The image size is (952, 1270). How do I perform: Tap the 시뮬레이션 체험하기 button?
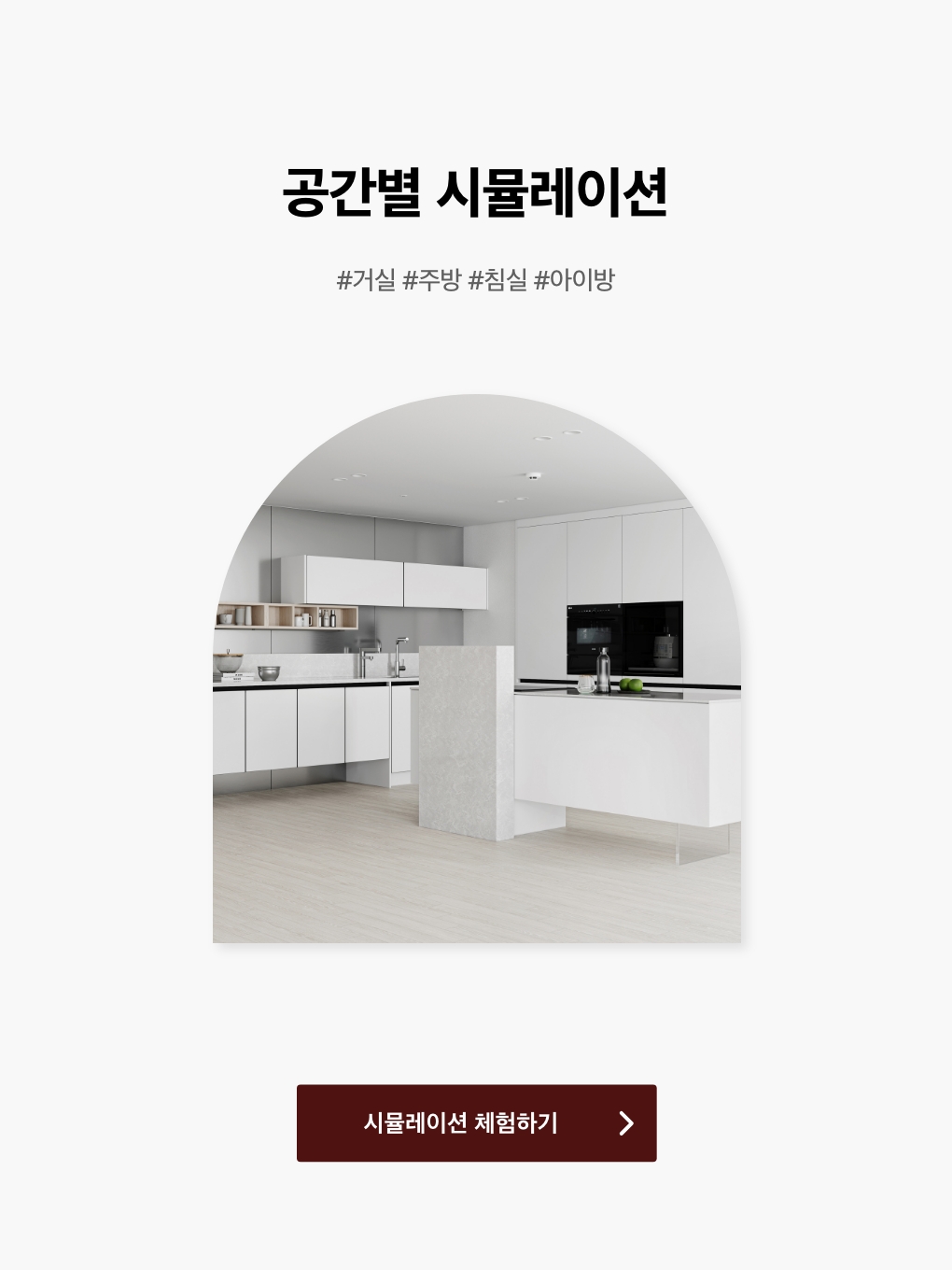click(x=476, y=1122)
